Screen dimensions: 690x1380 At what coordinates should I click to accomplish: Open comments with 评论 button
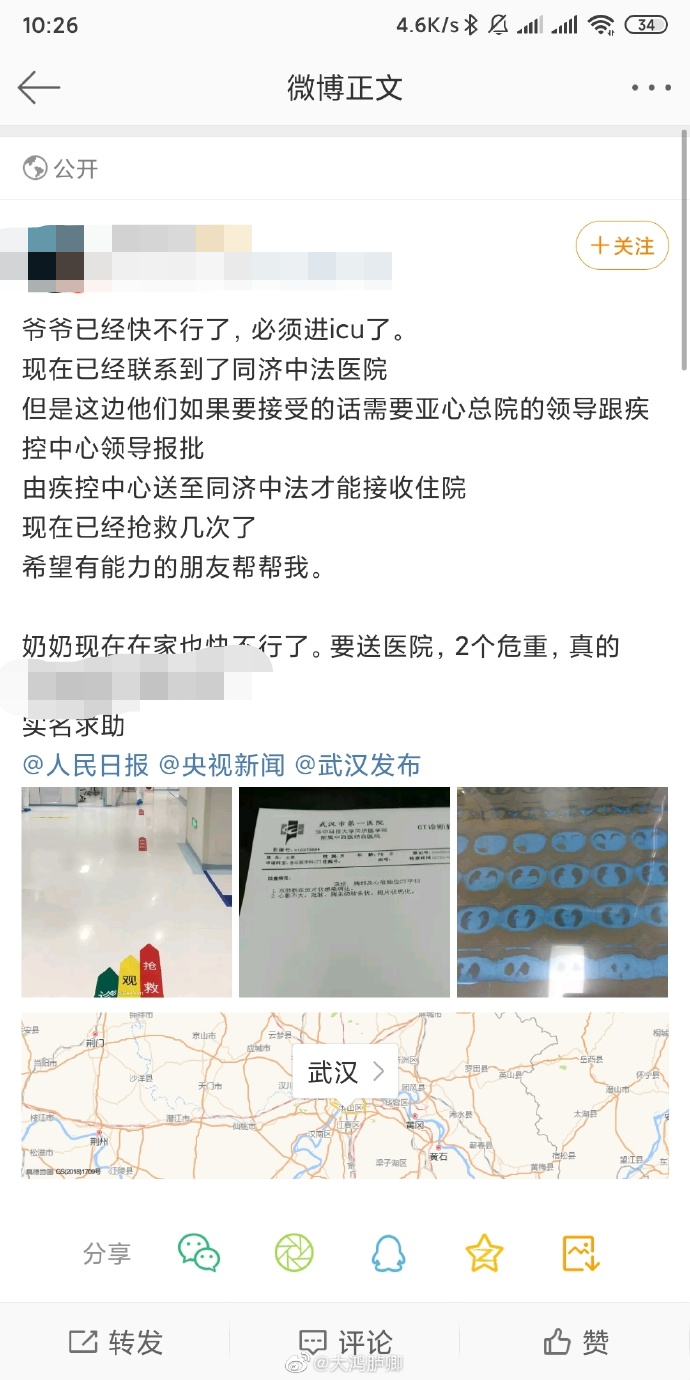pyautogui.click(x=345, y=1342)
